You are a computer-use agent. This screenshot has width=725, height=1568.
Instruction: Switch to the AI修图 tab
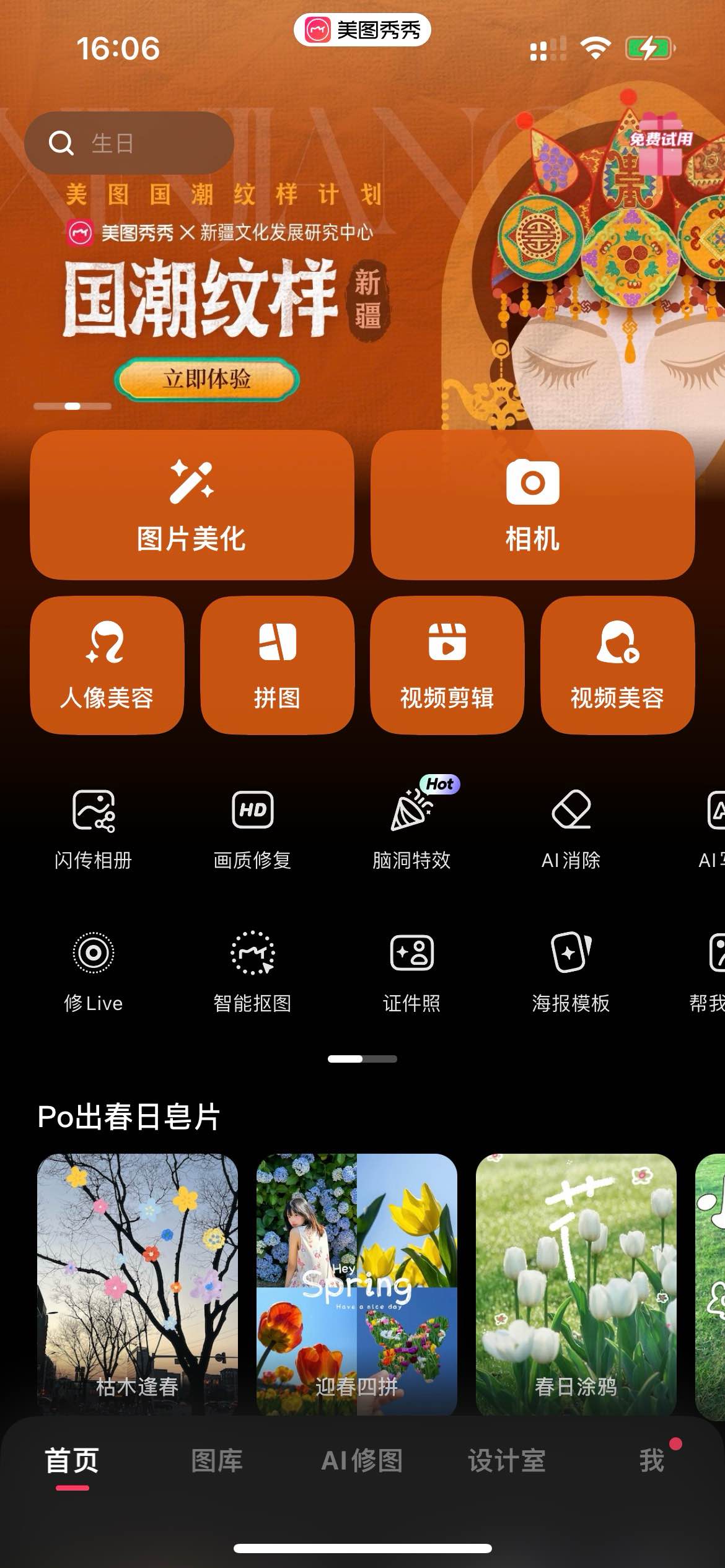tap(362, 1460)
